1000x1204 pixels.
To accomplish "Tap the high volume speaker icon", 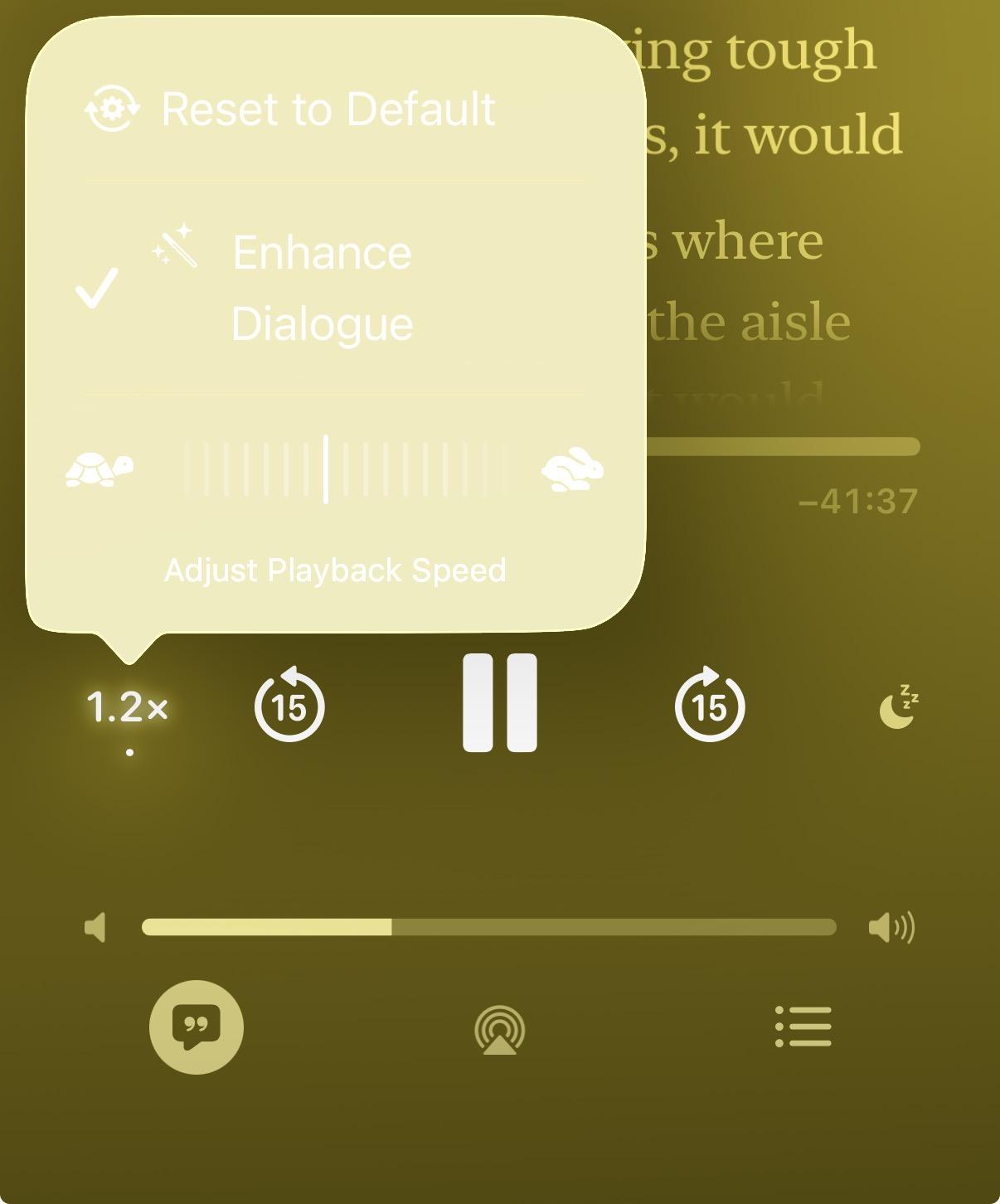I will tap(891, 927).
